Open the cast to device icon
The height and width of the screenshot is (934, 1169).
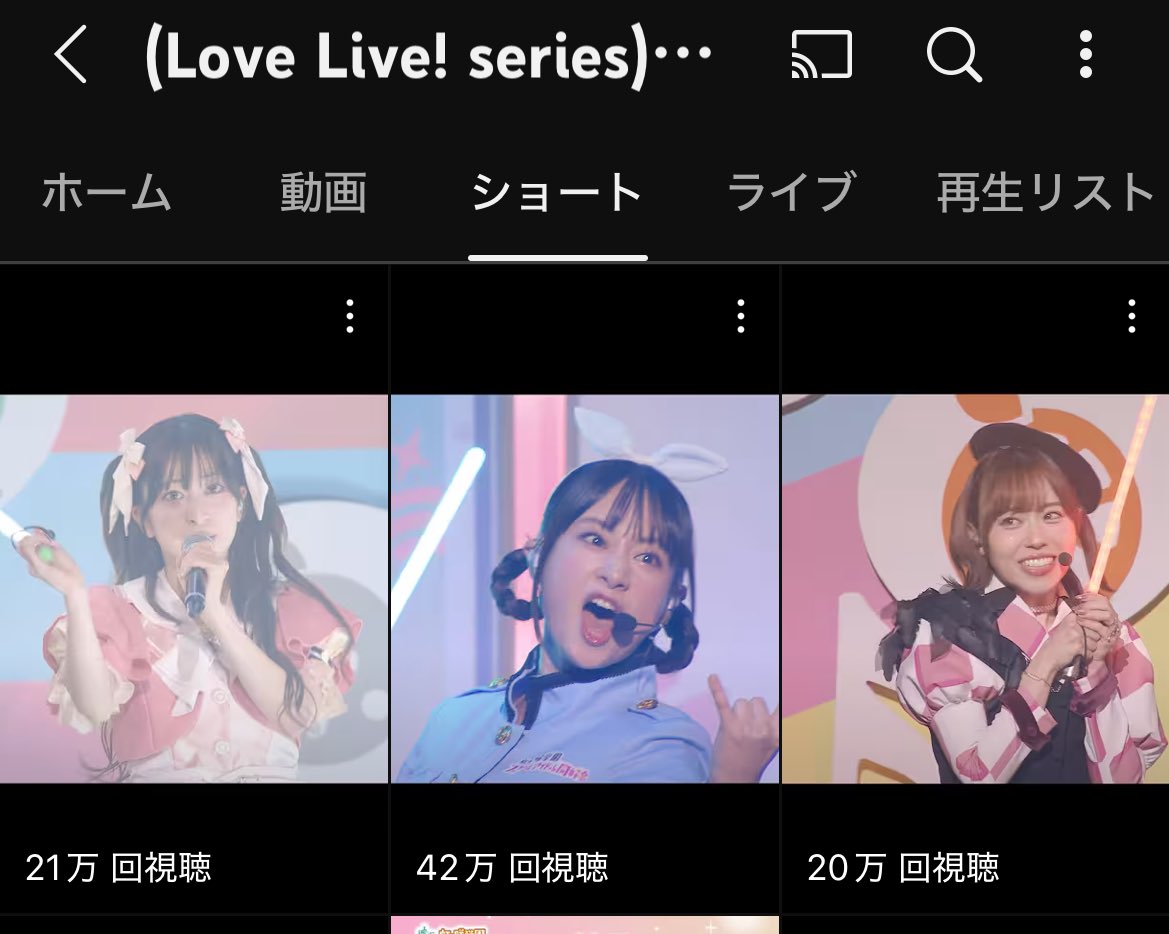pos(821,55)
